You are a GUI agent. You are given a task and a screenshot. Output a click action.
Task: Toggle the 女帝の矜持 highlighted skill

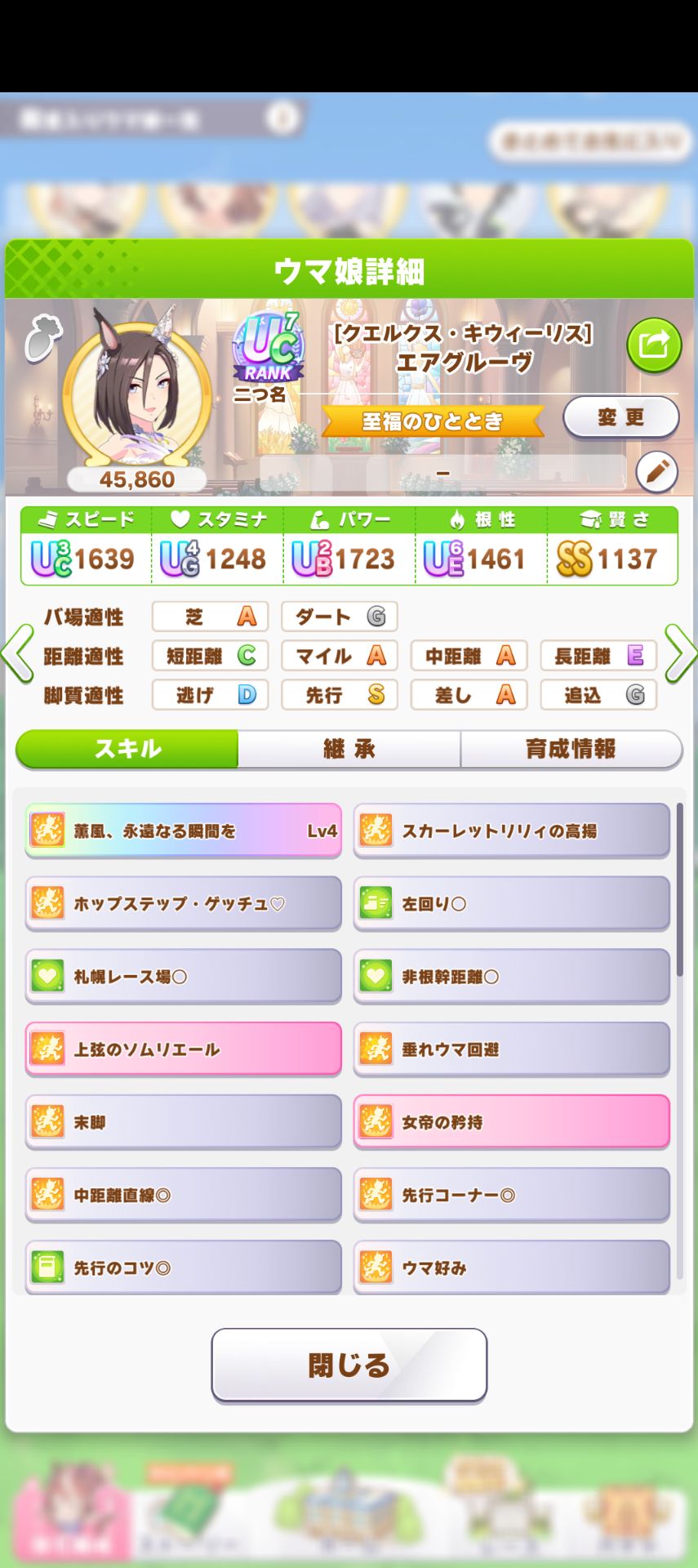pos(511,1122)
